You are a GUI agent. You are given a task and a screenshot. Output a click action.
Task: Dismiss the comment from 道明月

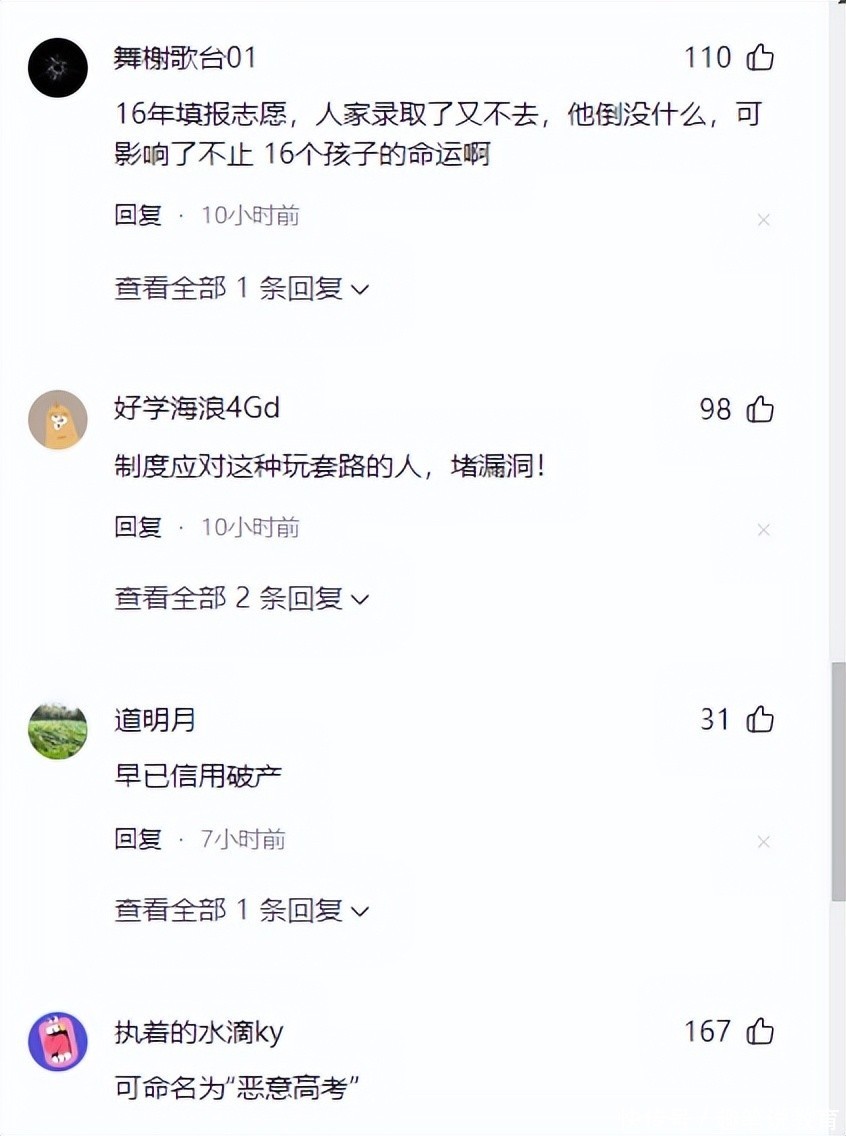point(764,842)
